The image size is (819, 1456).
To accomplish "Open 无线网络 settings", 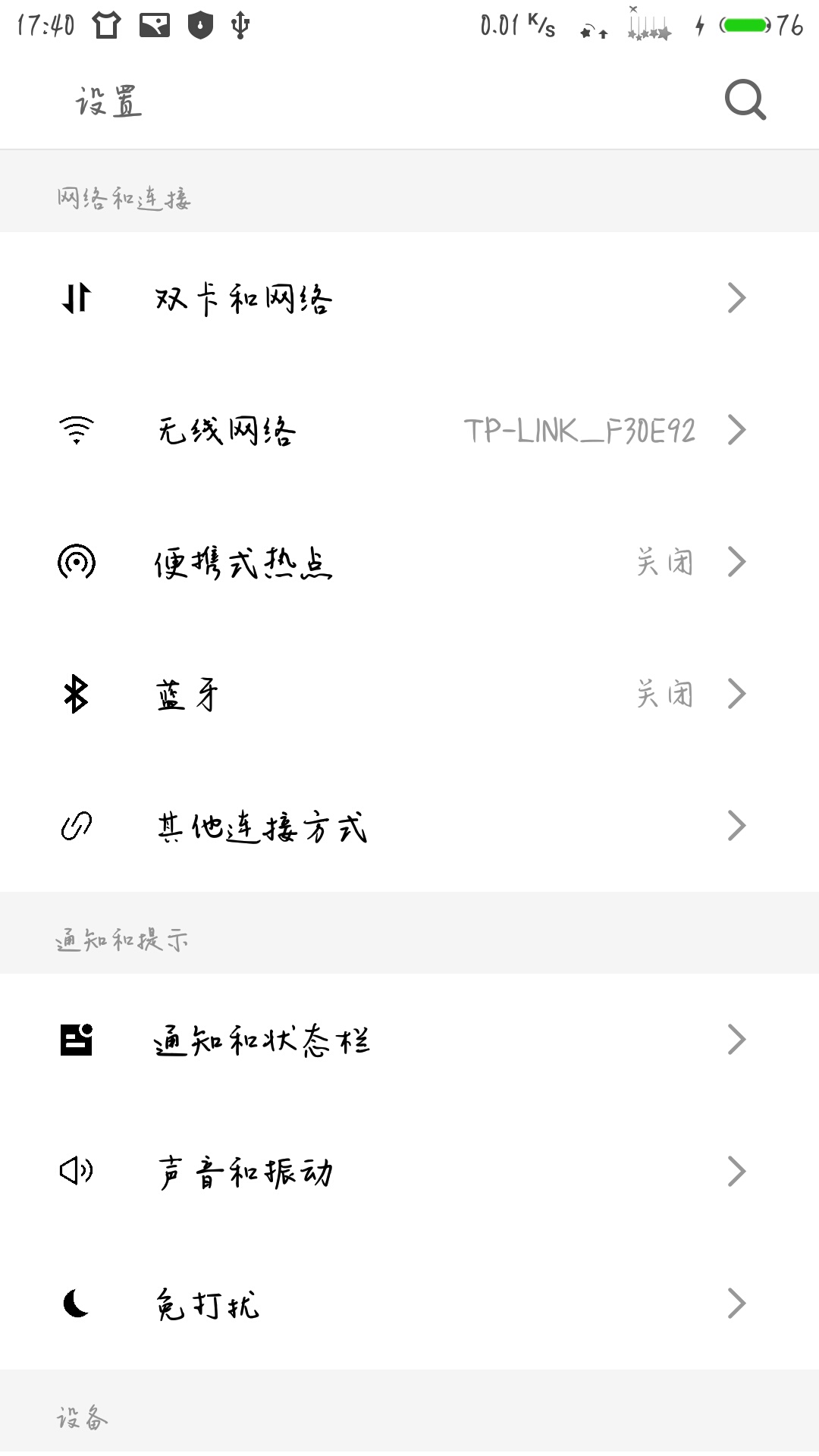I will pyautogui.click(x=409, y=430).
